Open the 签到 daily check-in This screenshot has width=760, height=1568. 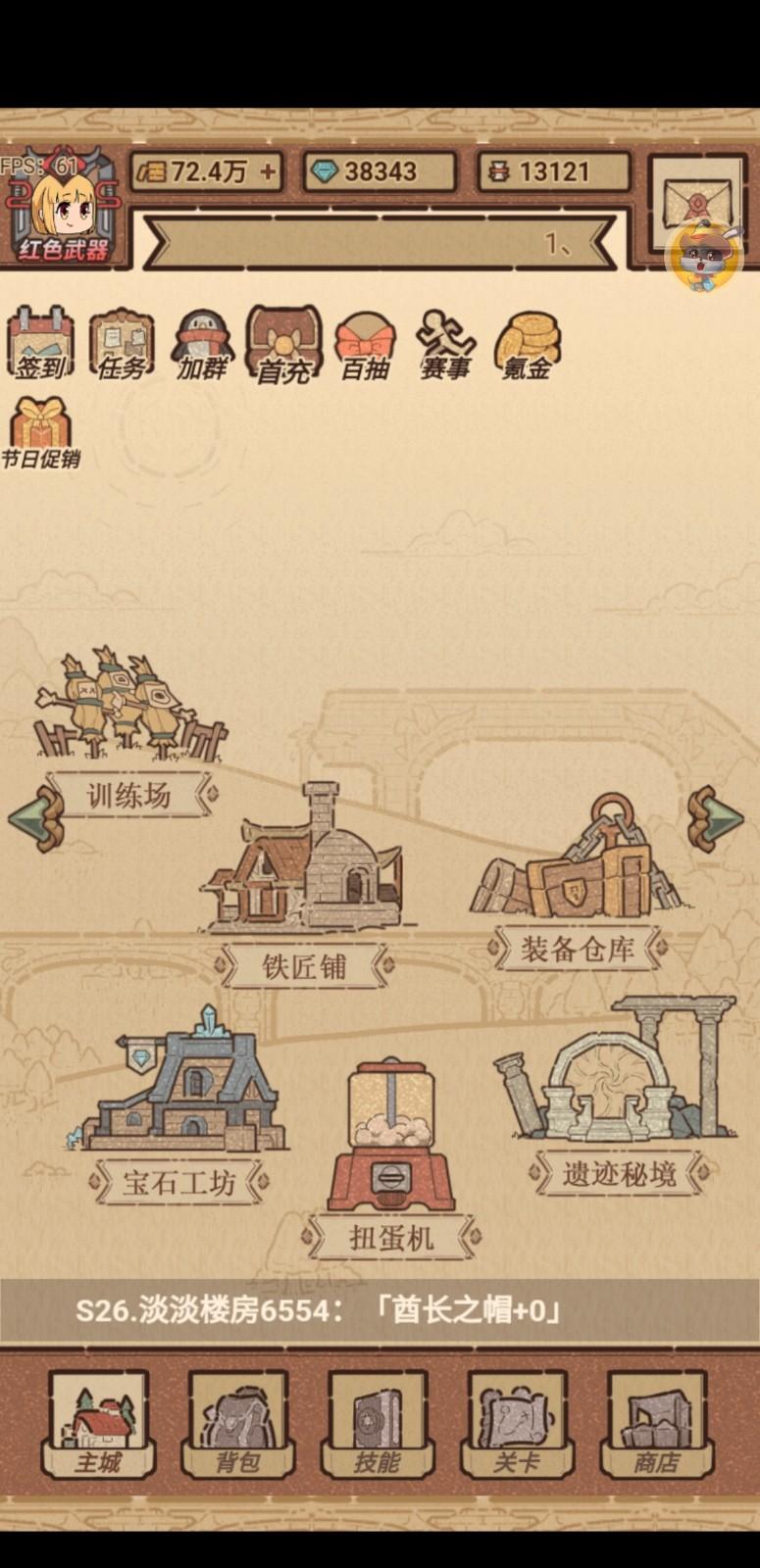[40, 342]
